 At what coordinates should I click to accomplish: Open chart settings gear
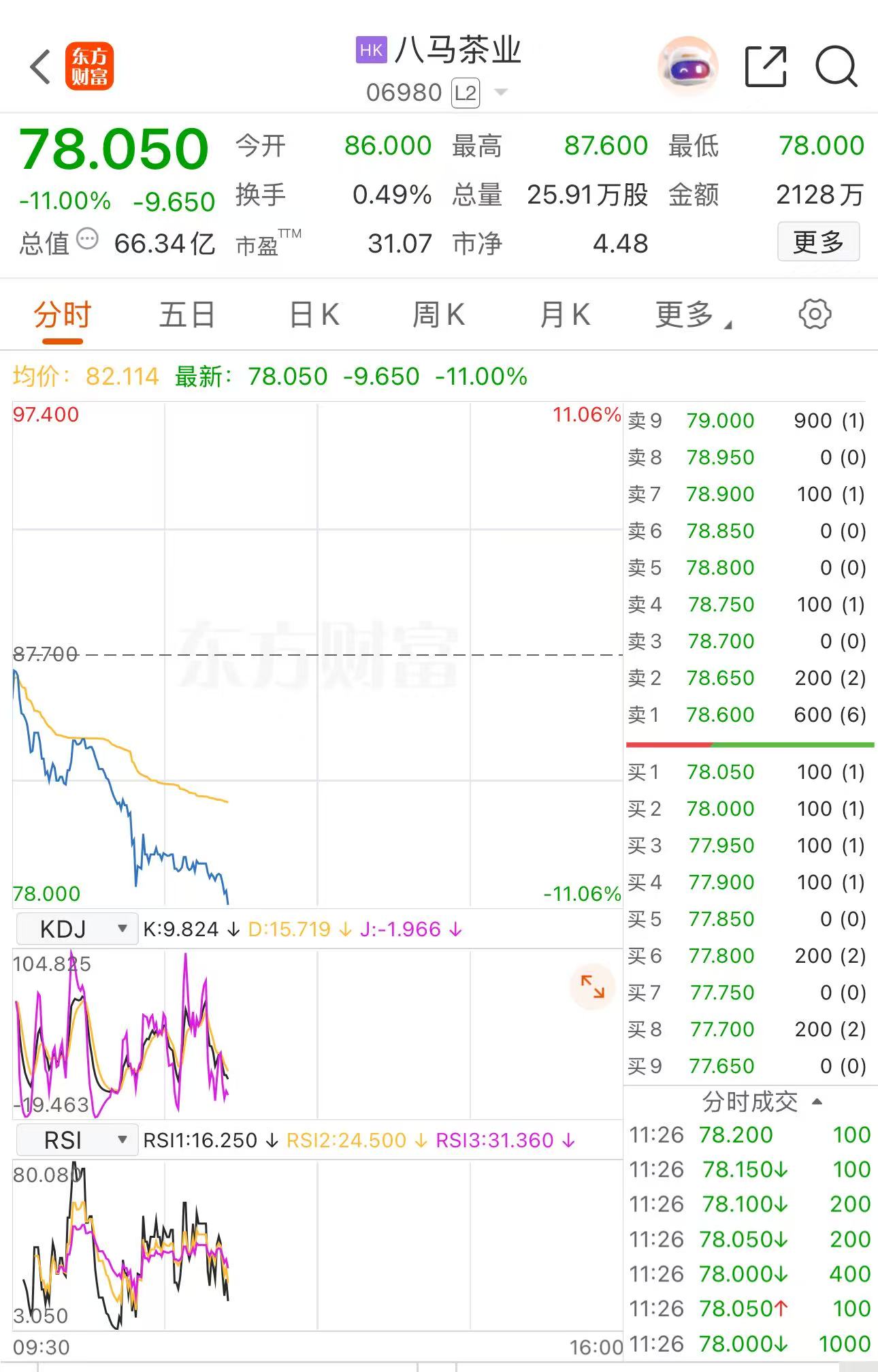coord(814,315)
